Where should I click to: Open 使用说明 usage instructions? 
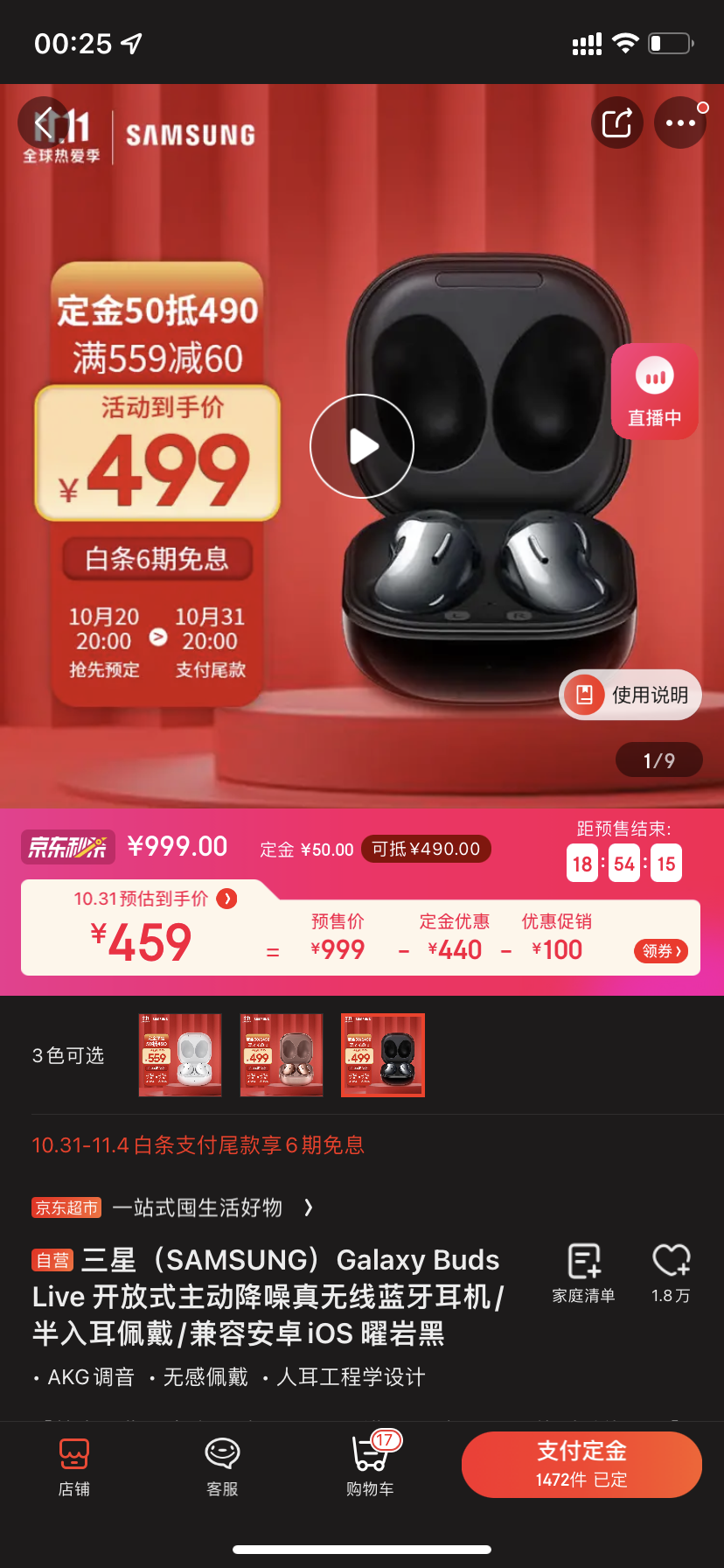tap(630, 695)
